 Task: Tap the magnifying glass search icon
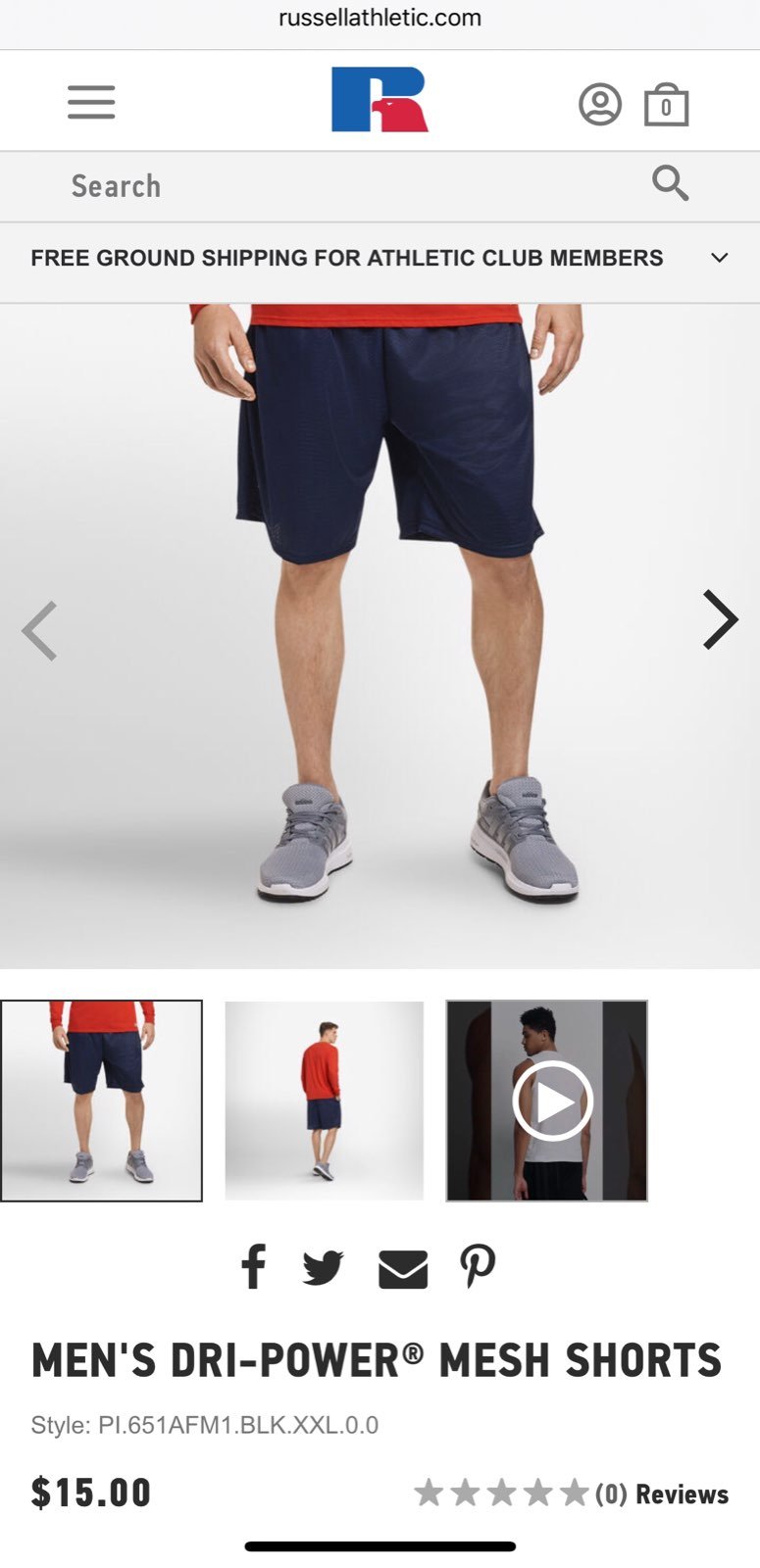point(671,183)
